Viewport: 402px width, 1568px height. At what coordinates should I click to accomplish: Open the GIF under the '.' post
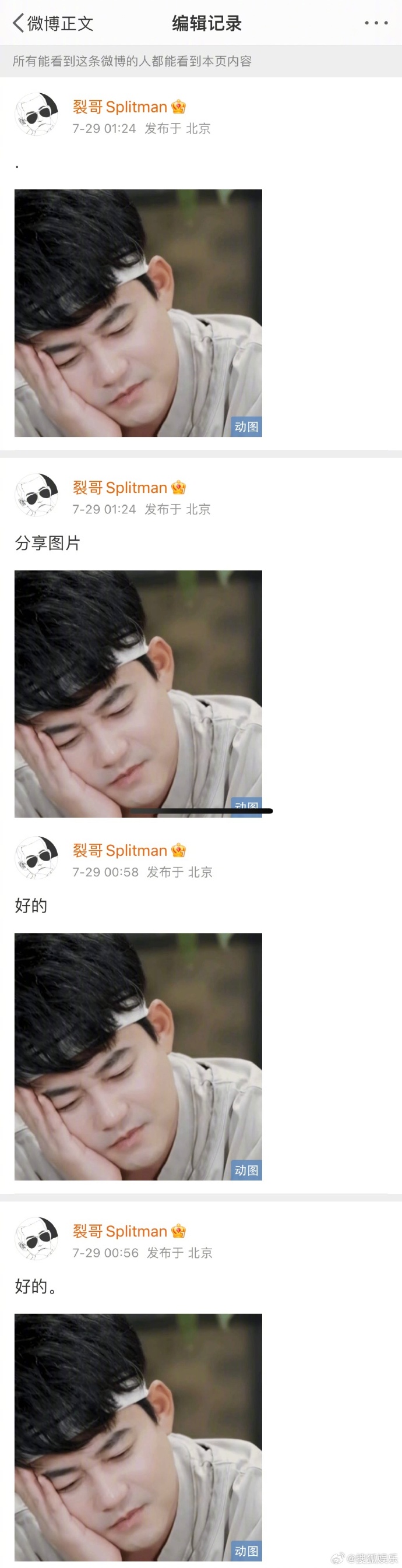click(x=138, y=313)
